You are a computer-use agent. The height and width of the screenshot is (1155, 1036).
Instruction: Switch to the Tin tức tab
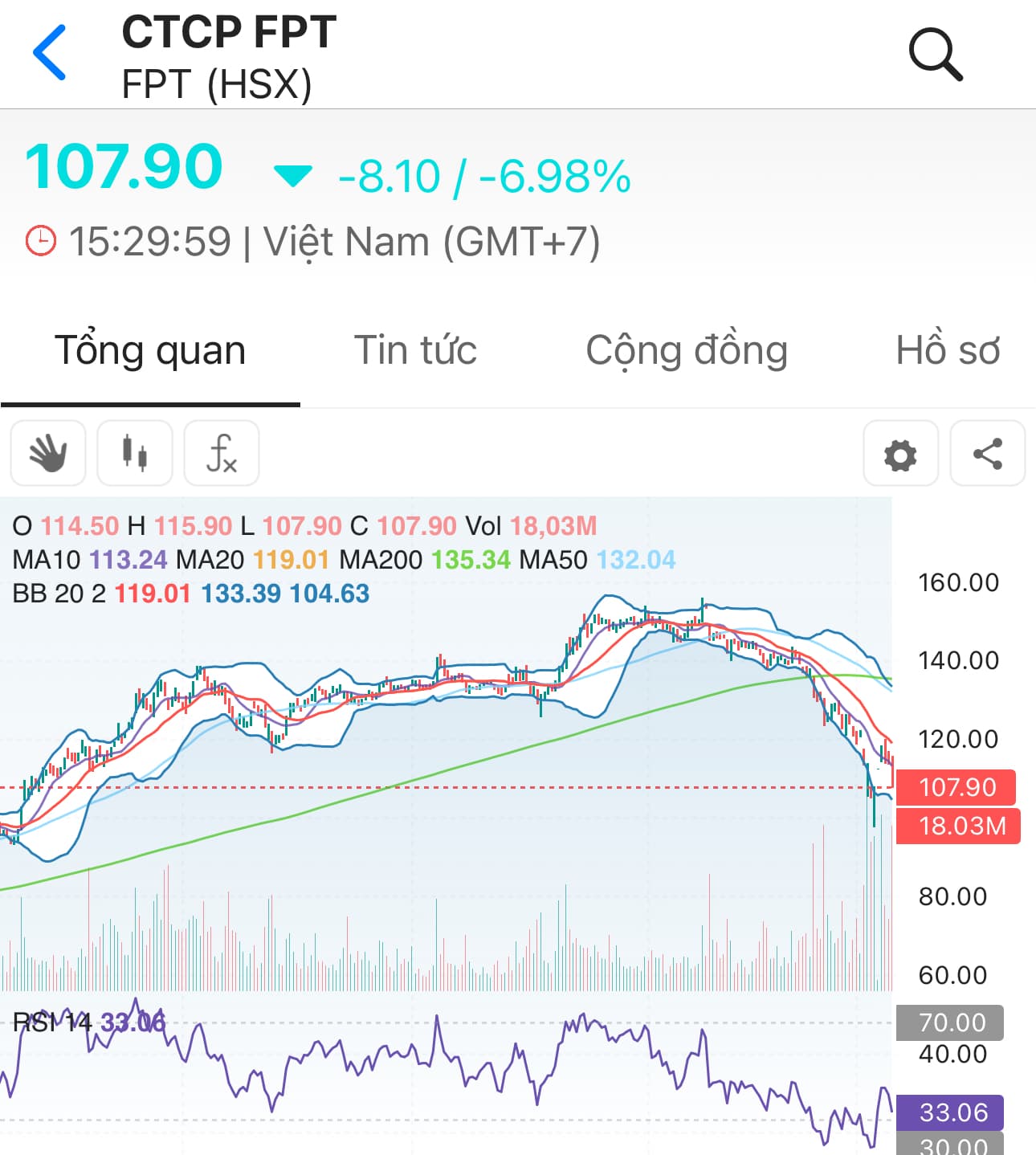point(415,350)
